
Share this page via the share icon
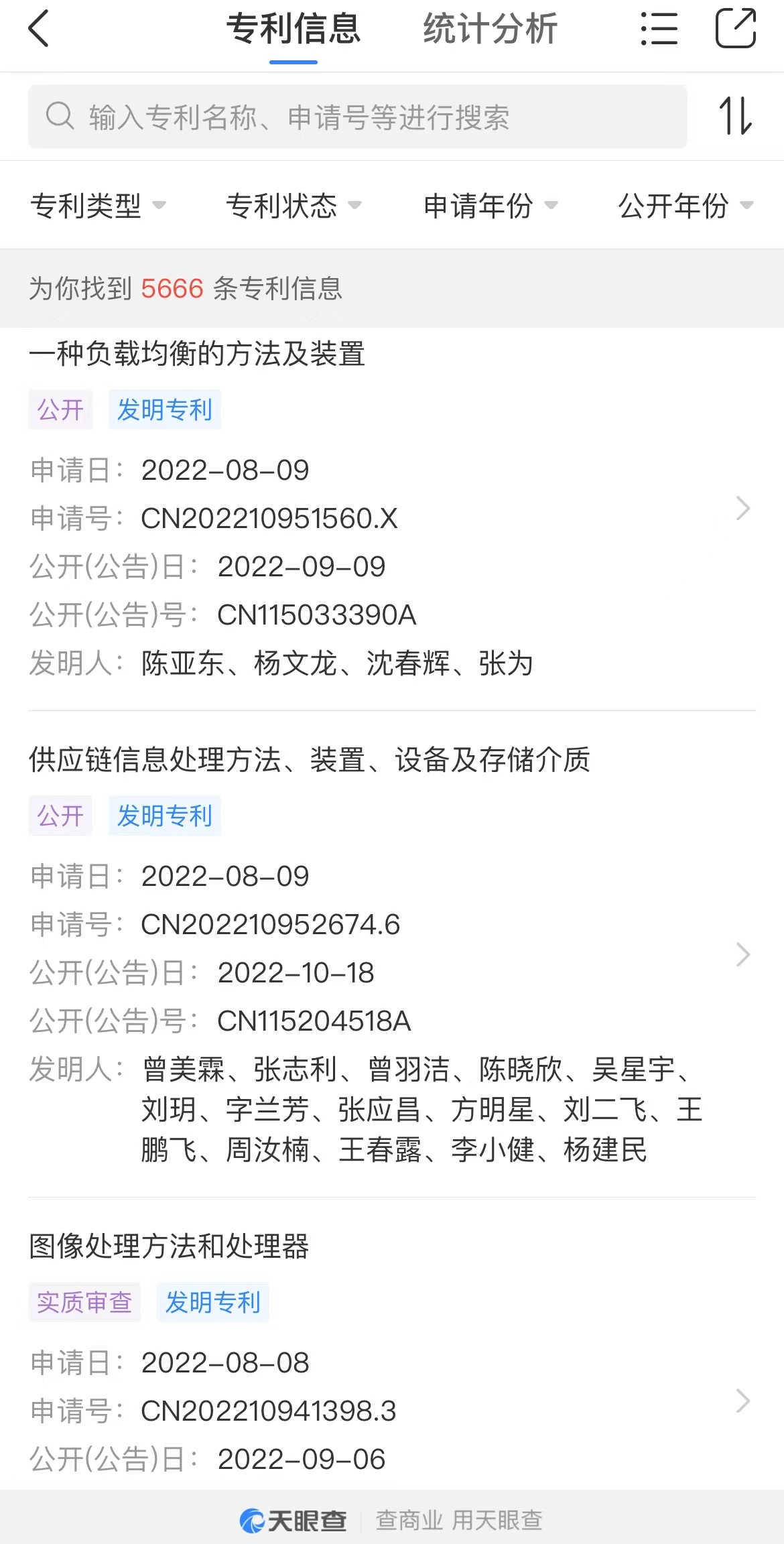pyautogui.click(x=736, y=28)
